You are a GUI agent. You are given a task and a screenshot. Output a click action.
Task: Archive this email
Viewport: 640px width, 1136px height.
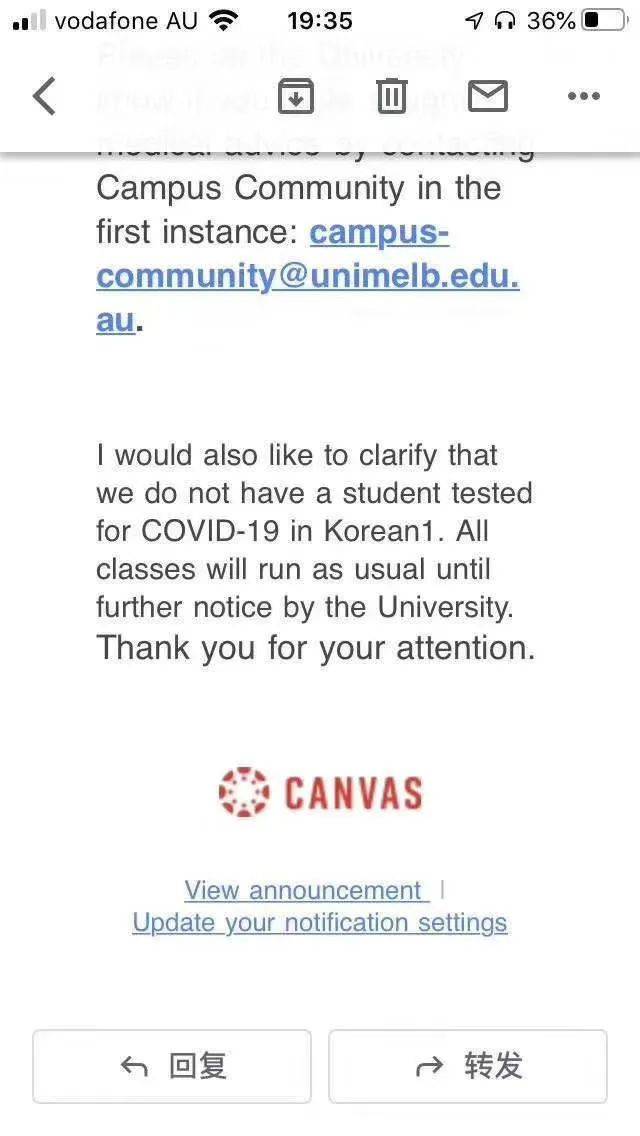(x=296, y=96)
